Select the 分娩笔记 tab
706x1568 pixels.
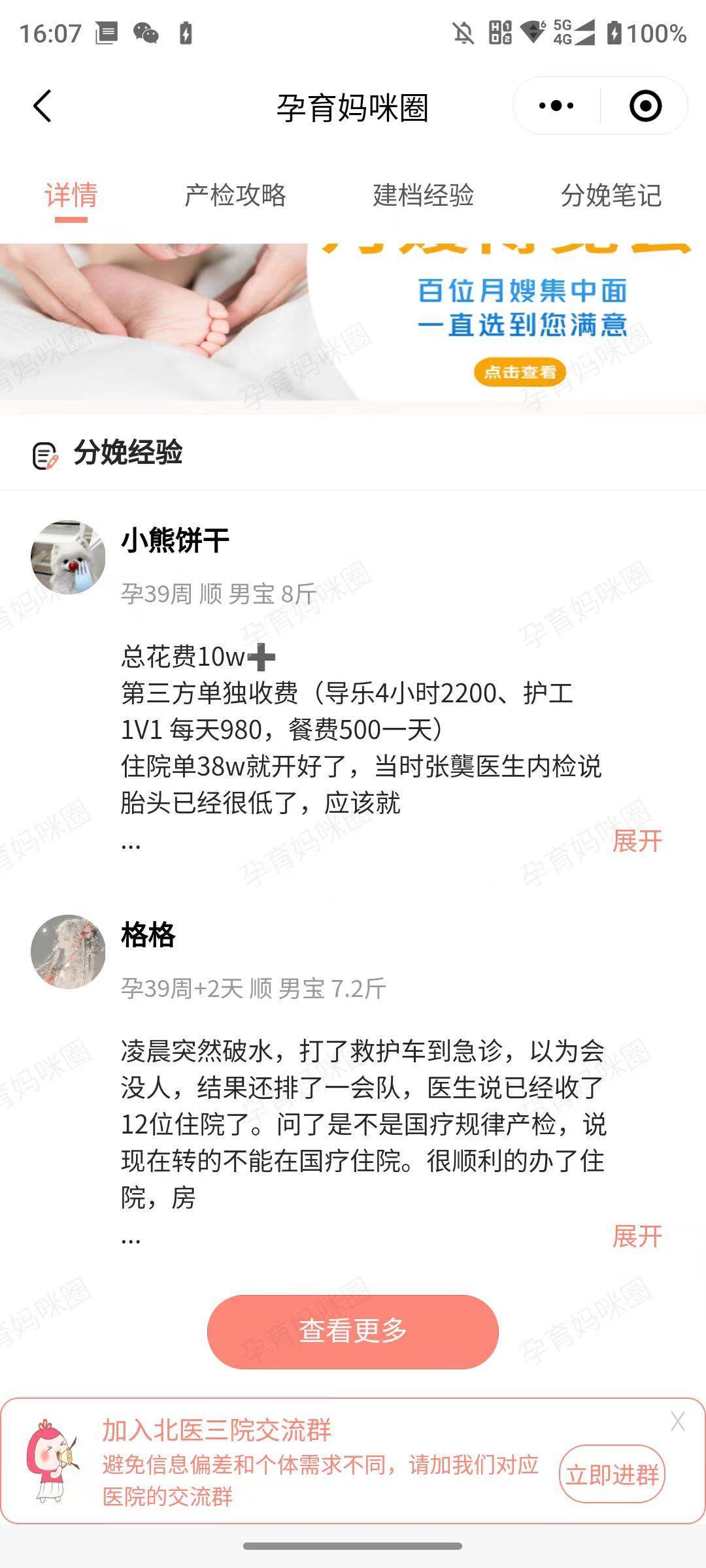click(611, 195)
